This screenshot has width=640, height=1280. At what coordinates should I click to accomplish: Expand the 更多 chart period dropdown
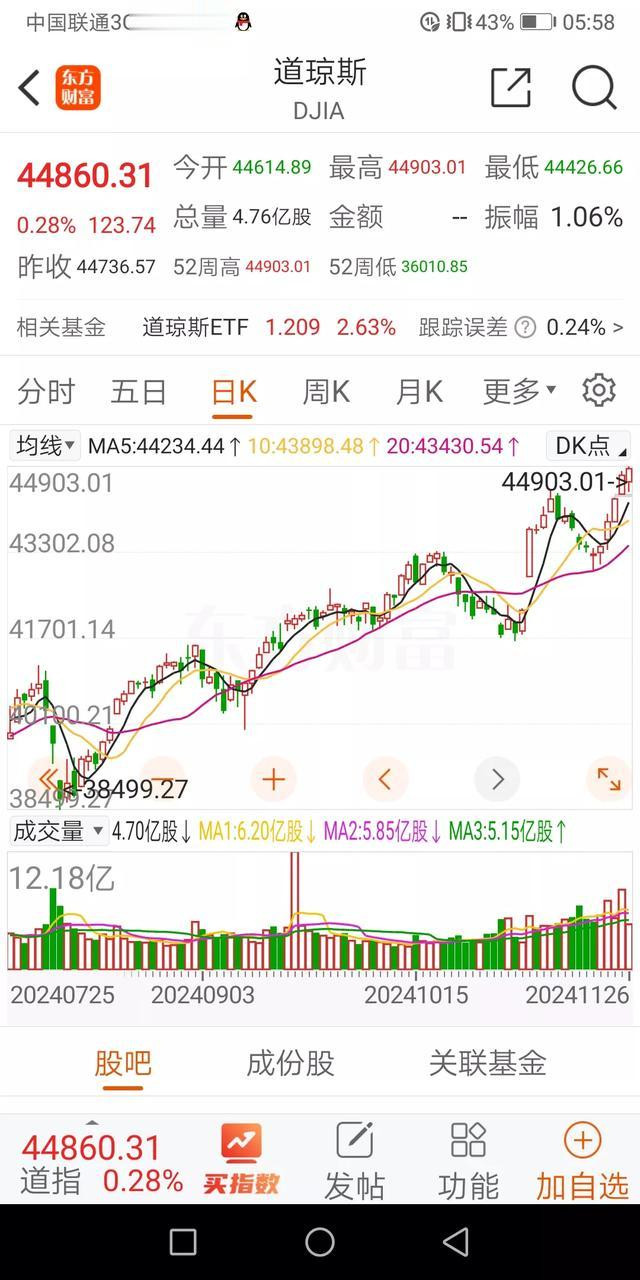point(519,392)
